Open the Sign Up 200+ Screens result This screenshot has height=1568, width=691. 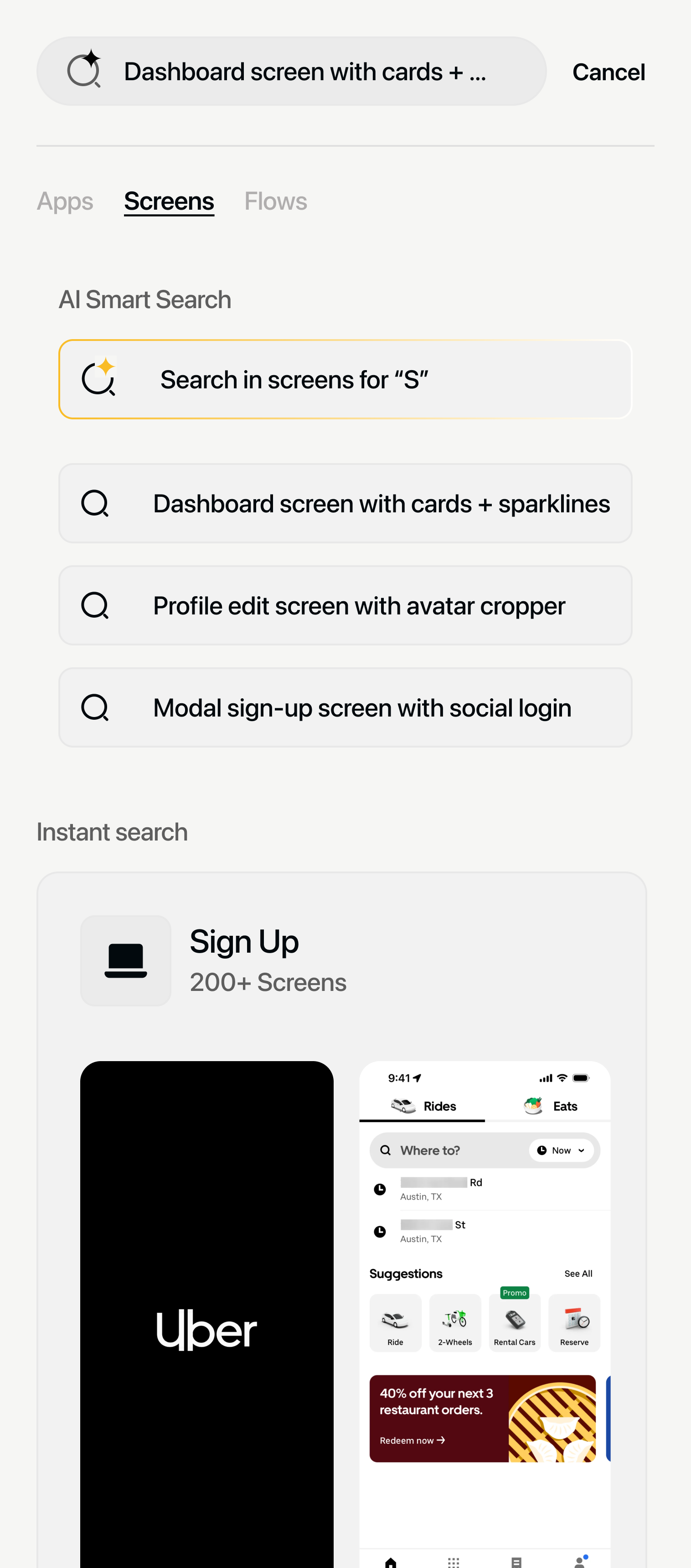click(268, 960)
